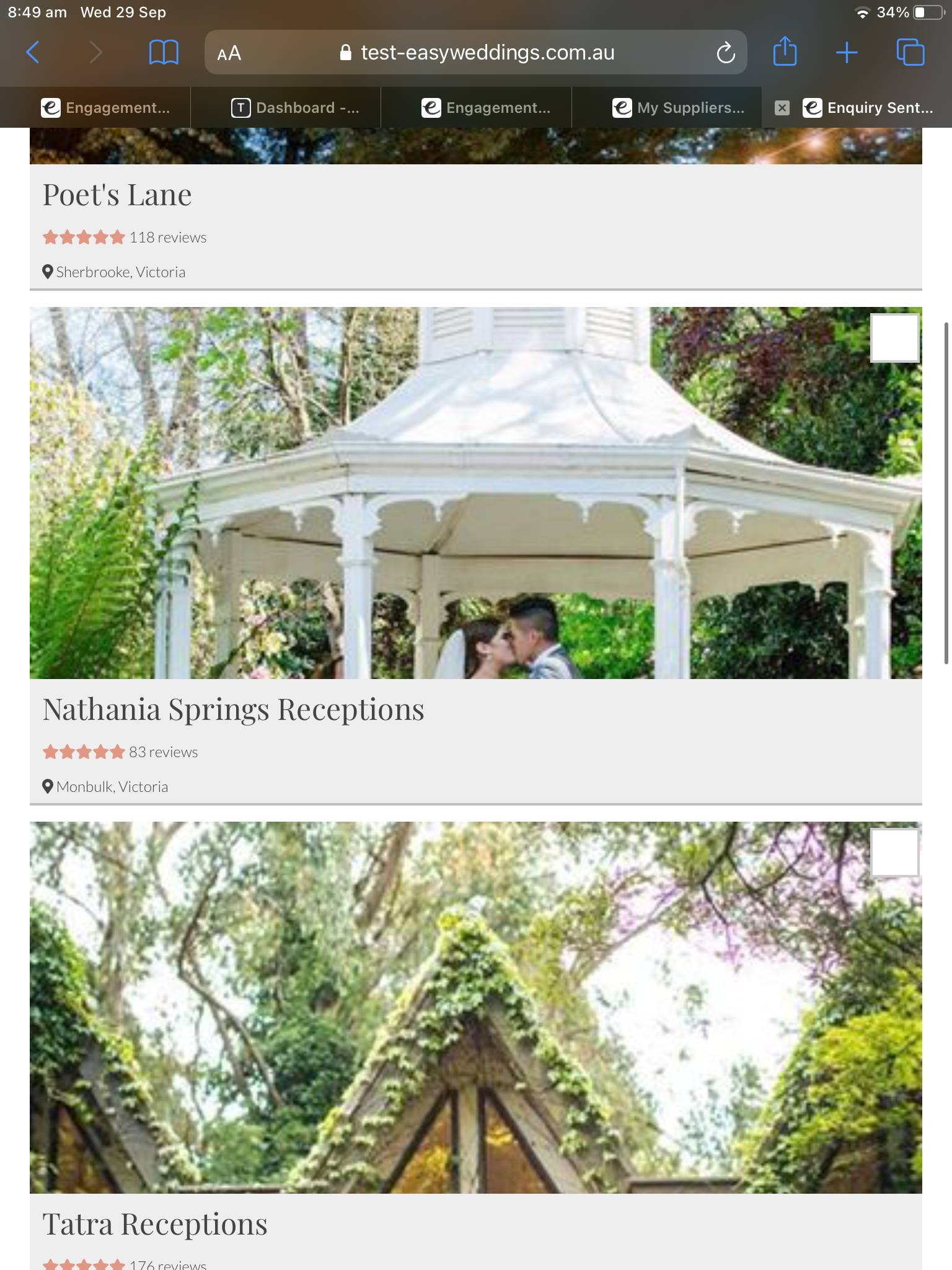Show the tab overview
Viewport: 952px width, 1270px height.
click(x=910, y=53)
